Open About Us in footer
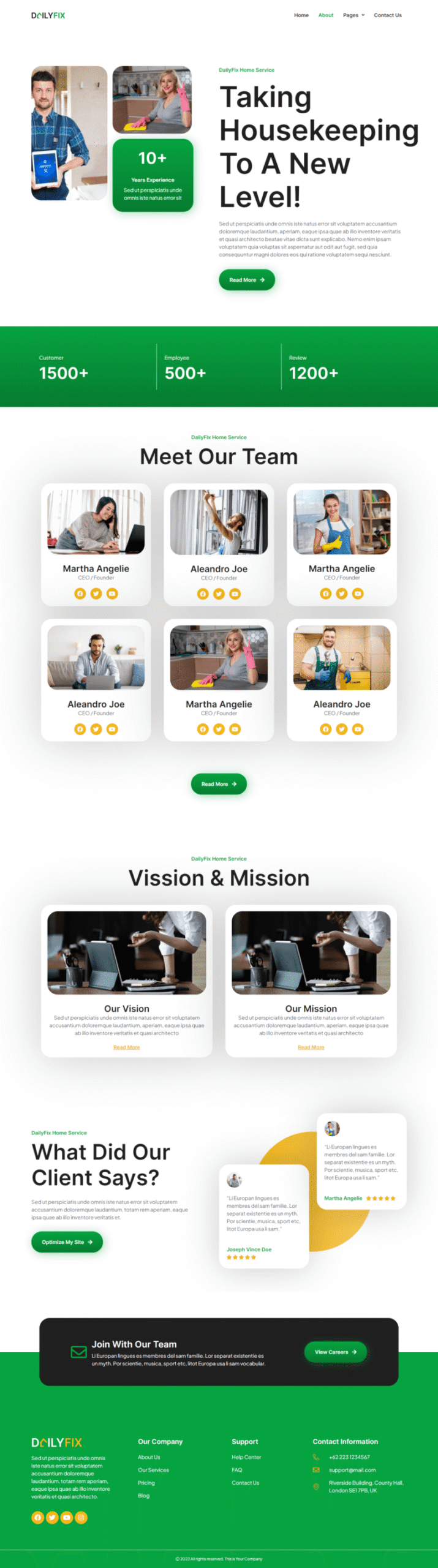The image size is (438, 1568). point(149,1457)
